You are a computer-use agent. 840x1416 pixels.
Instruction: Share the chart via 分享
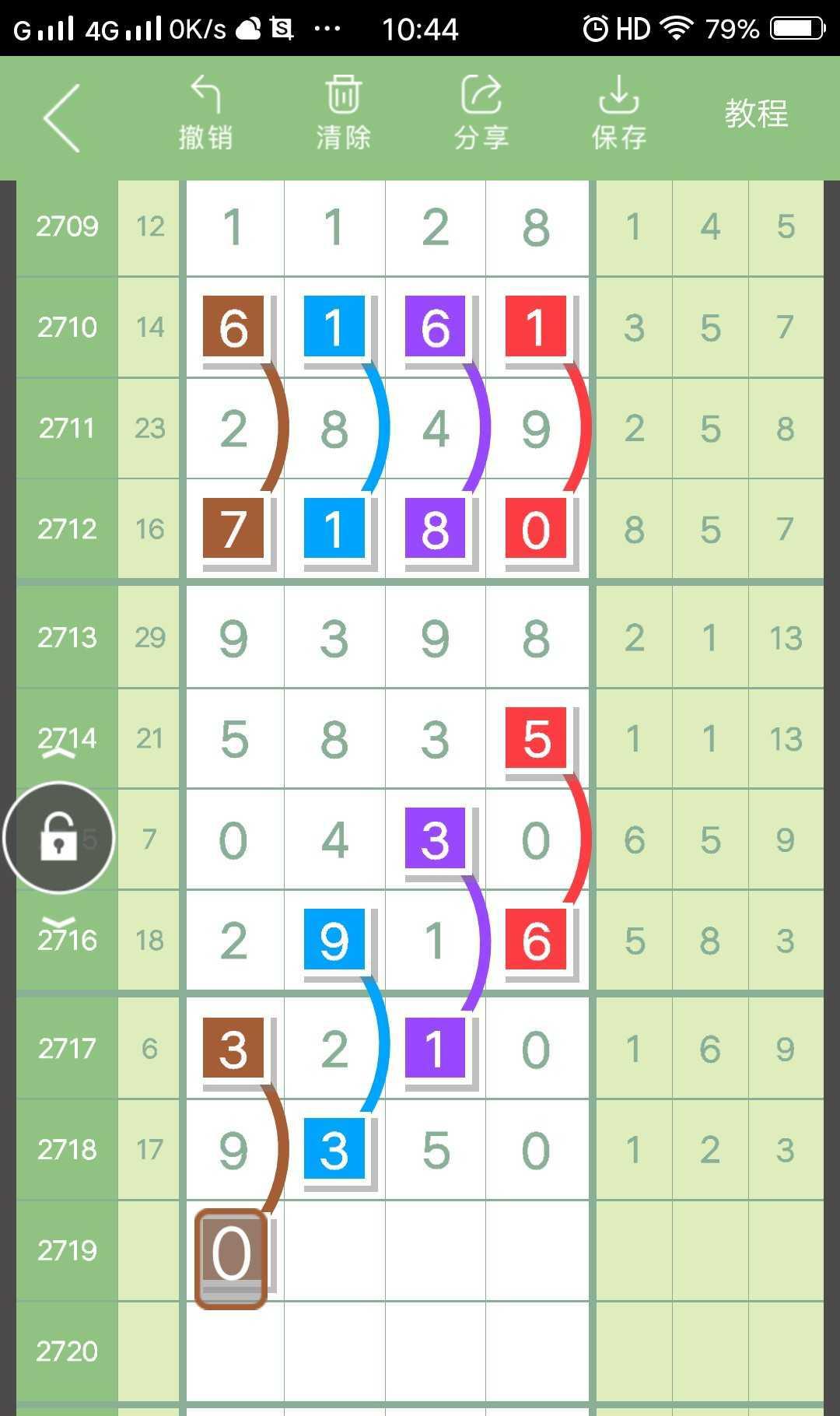tap(481, 114)
